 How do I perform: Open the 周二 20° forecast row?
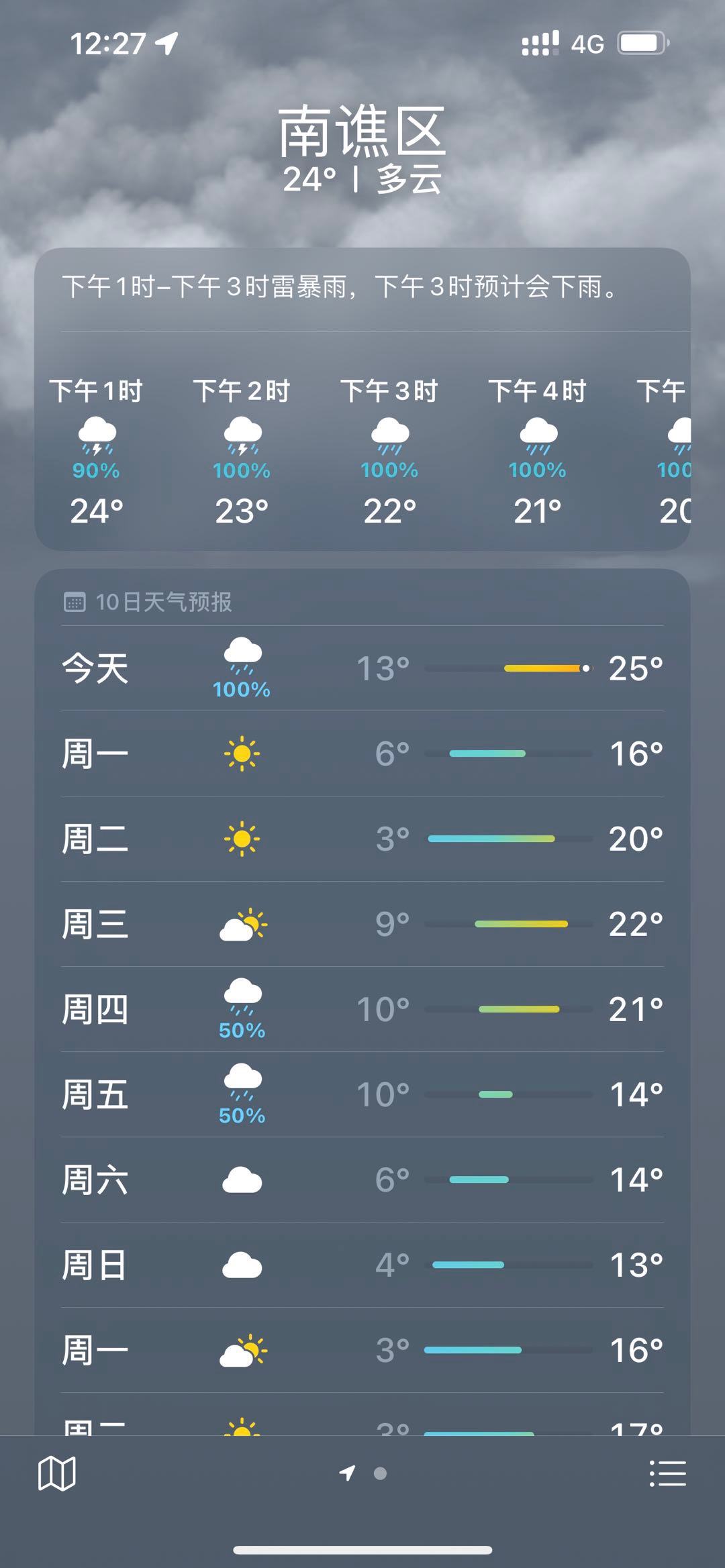362,839
